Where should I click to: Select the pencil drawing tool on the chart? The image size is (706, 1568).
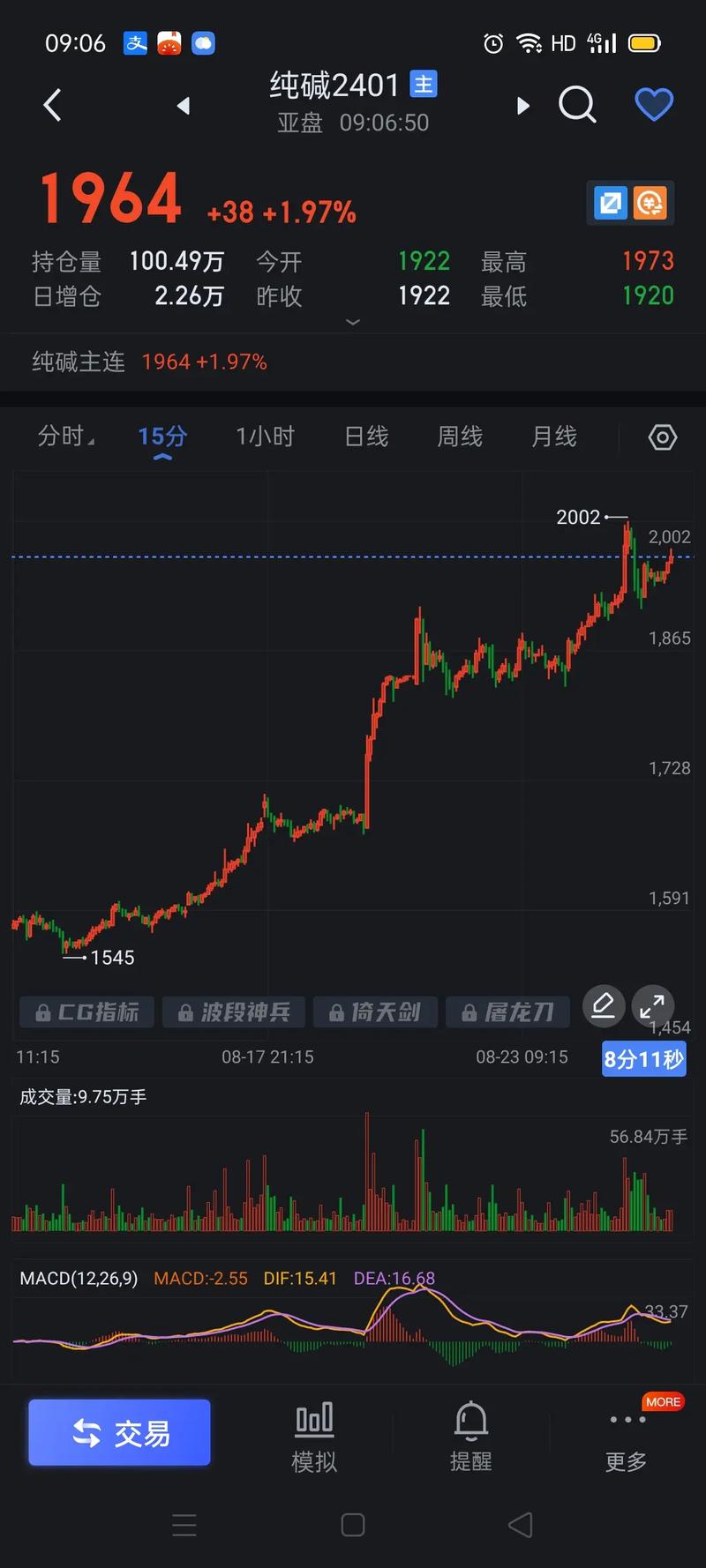(603, 1006)
